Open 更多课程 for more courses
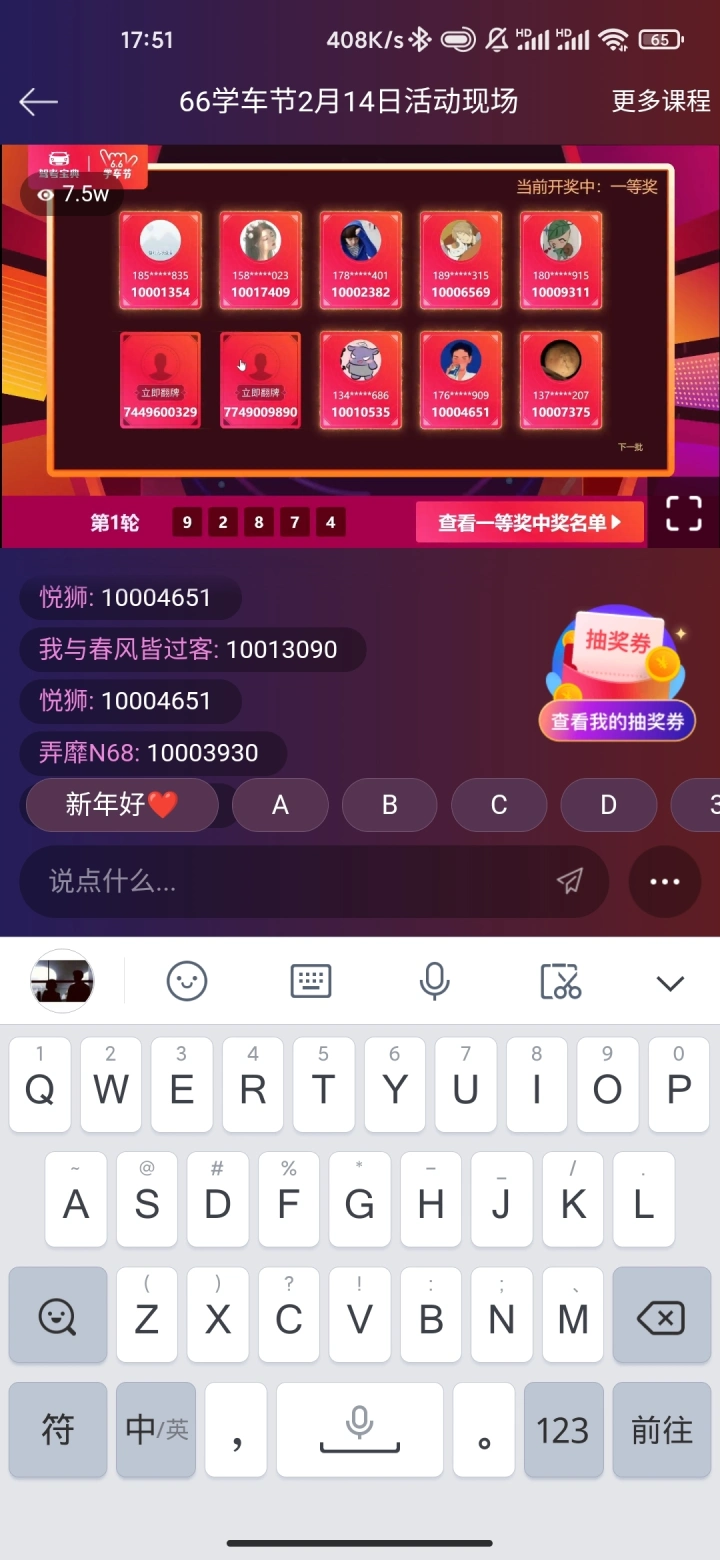Viewport: 720px width, 1560px height. pos(660,101)
